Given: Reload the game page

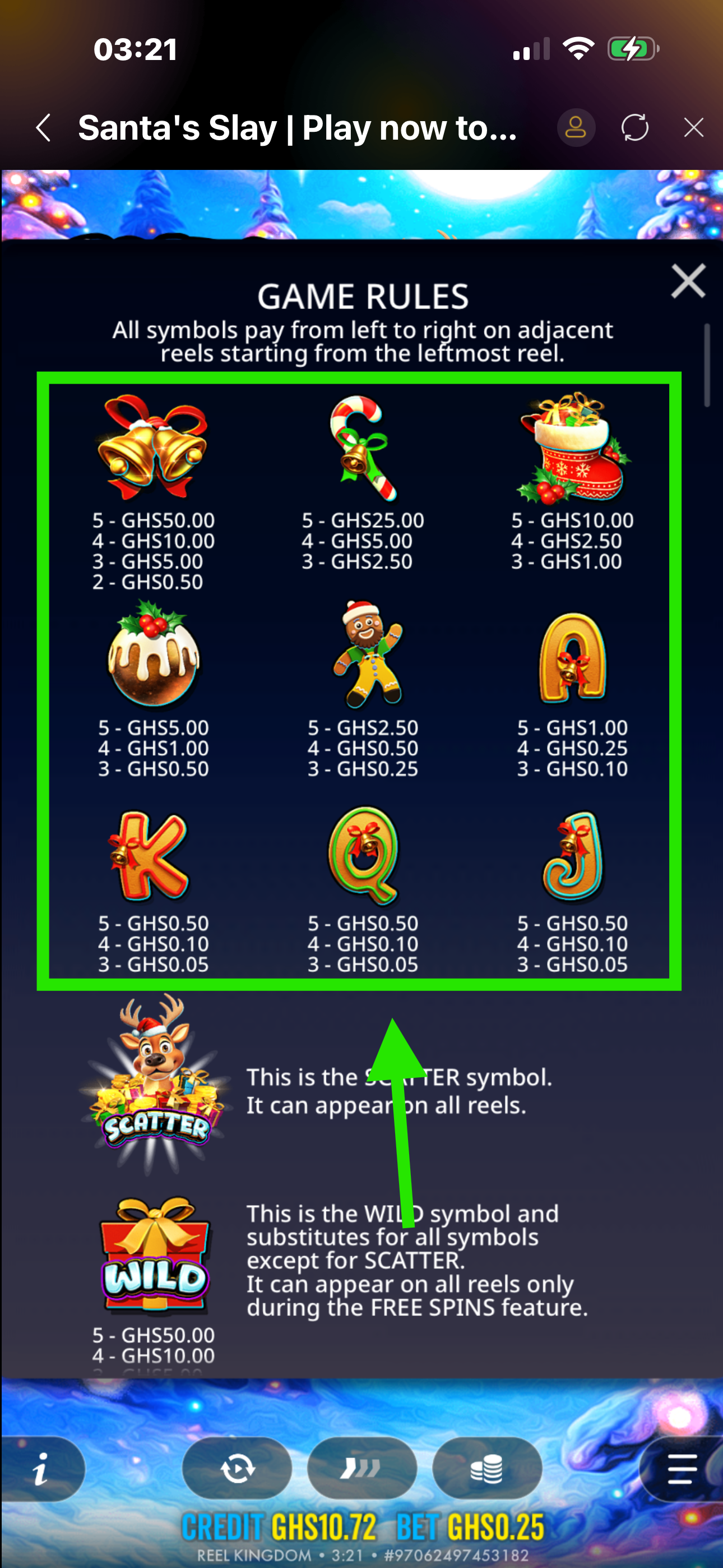Looking at the screenshot, I should (634, 128).
